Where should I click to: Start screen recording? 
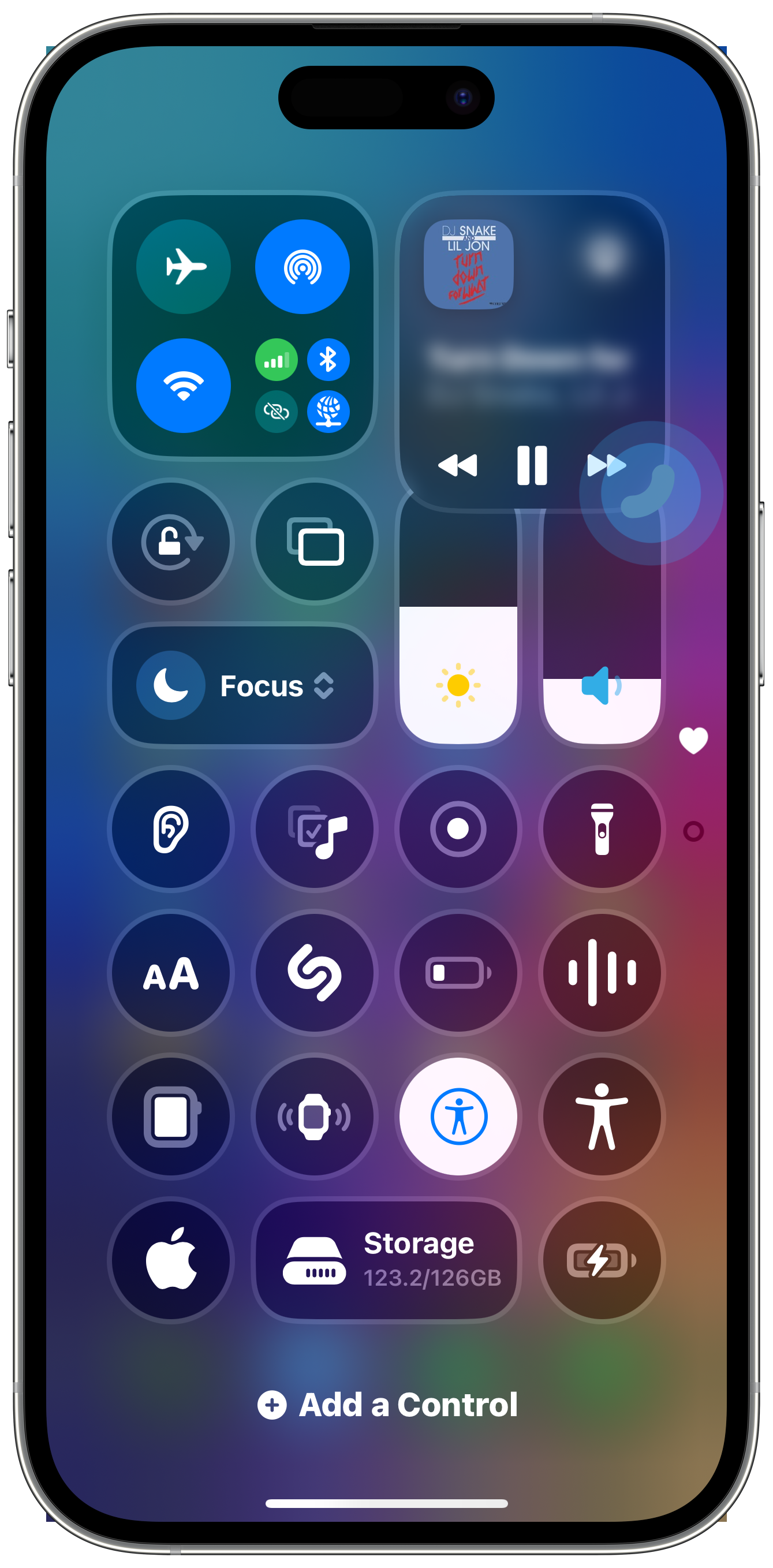click(x=458, y=829)
